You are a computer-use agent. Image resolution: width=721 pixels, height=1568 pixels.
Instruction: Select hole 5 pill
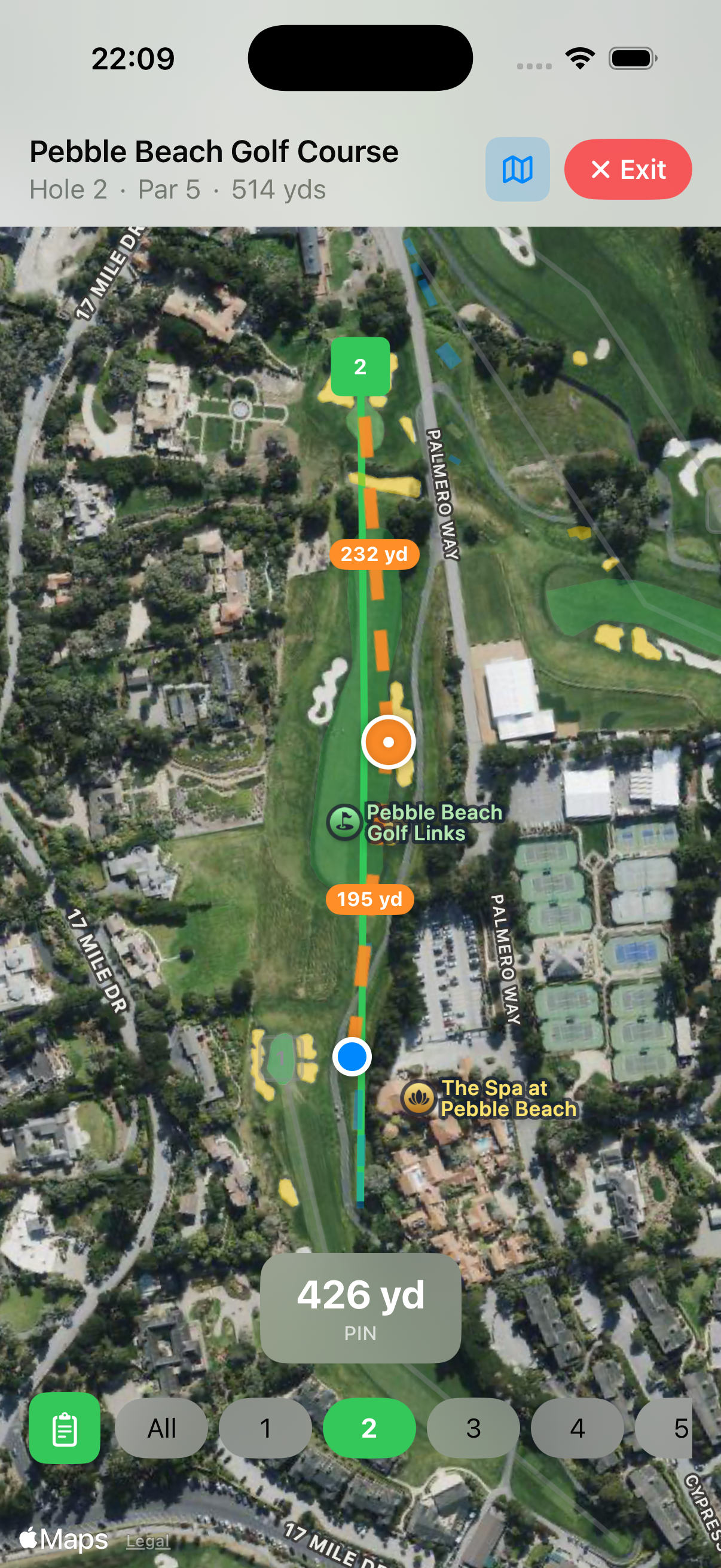click(x=681, y=1428)
